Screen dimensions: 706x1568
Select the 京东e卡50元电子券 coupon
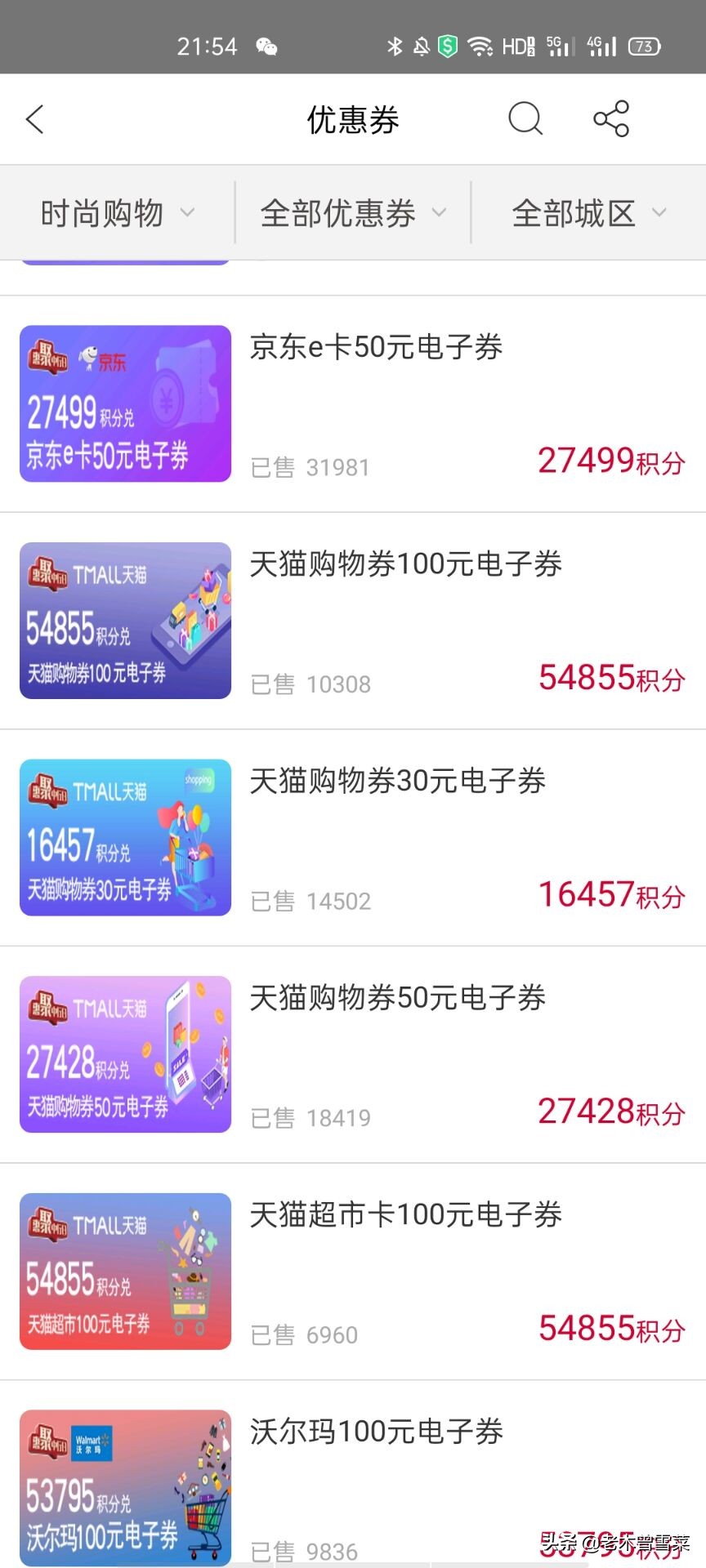(378, 347)
